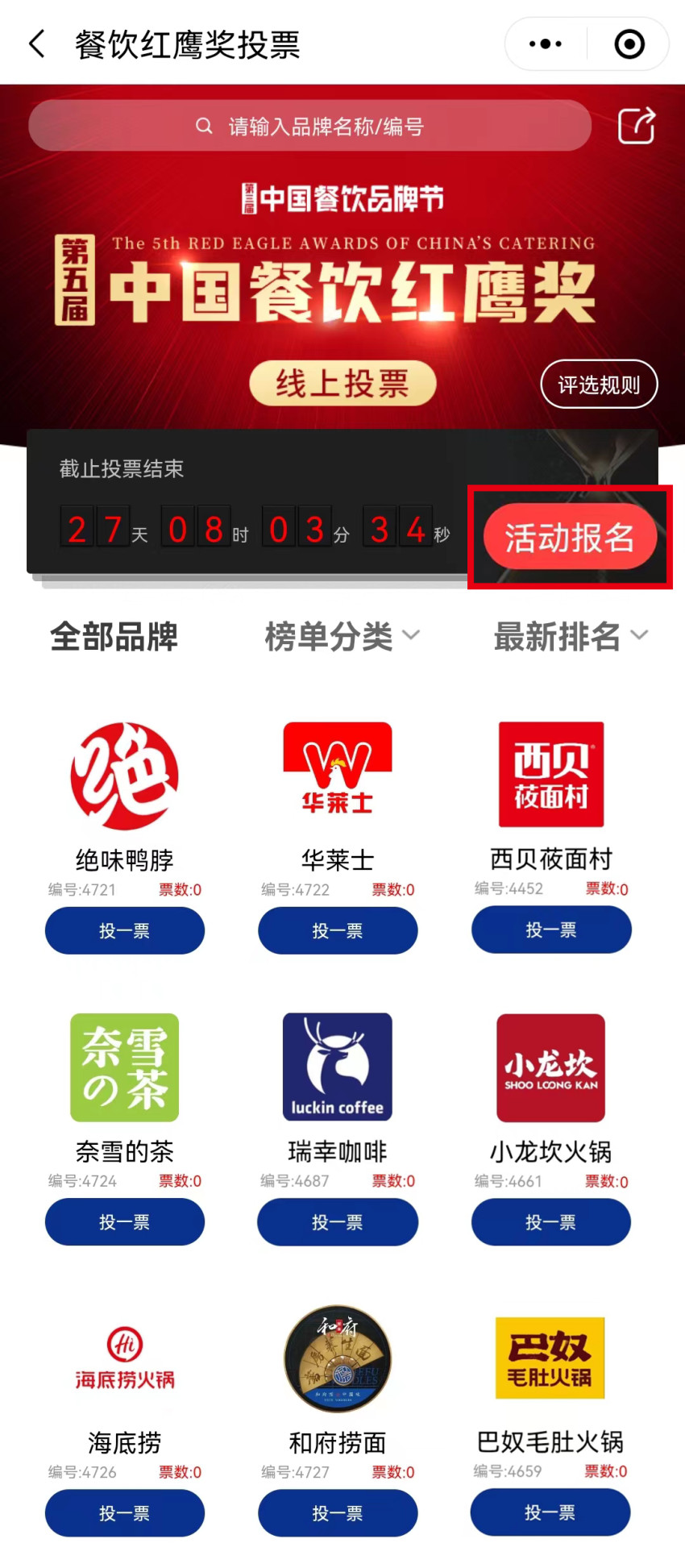
Task: Select the 巴奴毛肚火锅 yellow logo
Action: 549,1358
